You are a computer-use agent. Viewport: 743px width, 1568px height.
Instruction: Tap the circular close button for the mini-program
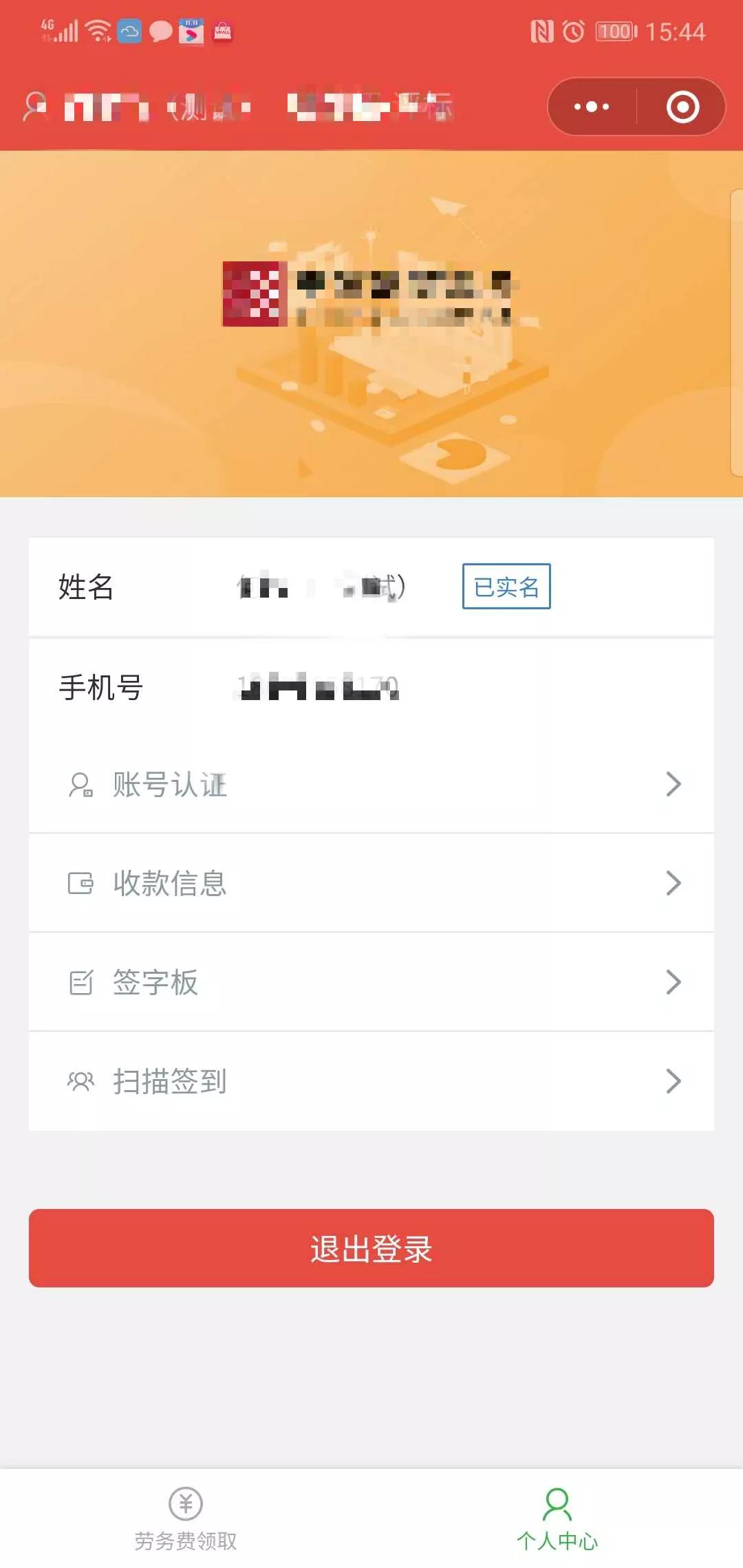click(x=682, y=107)
